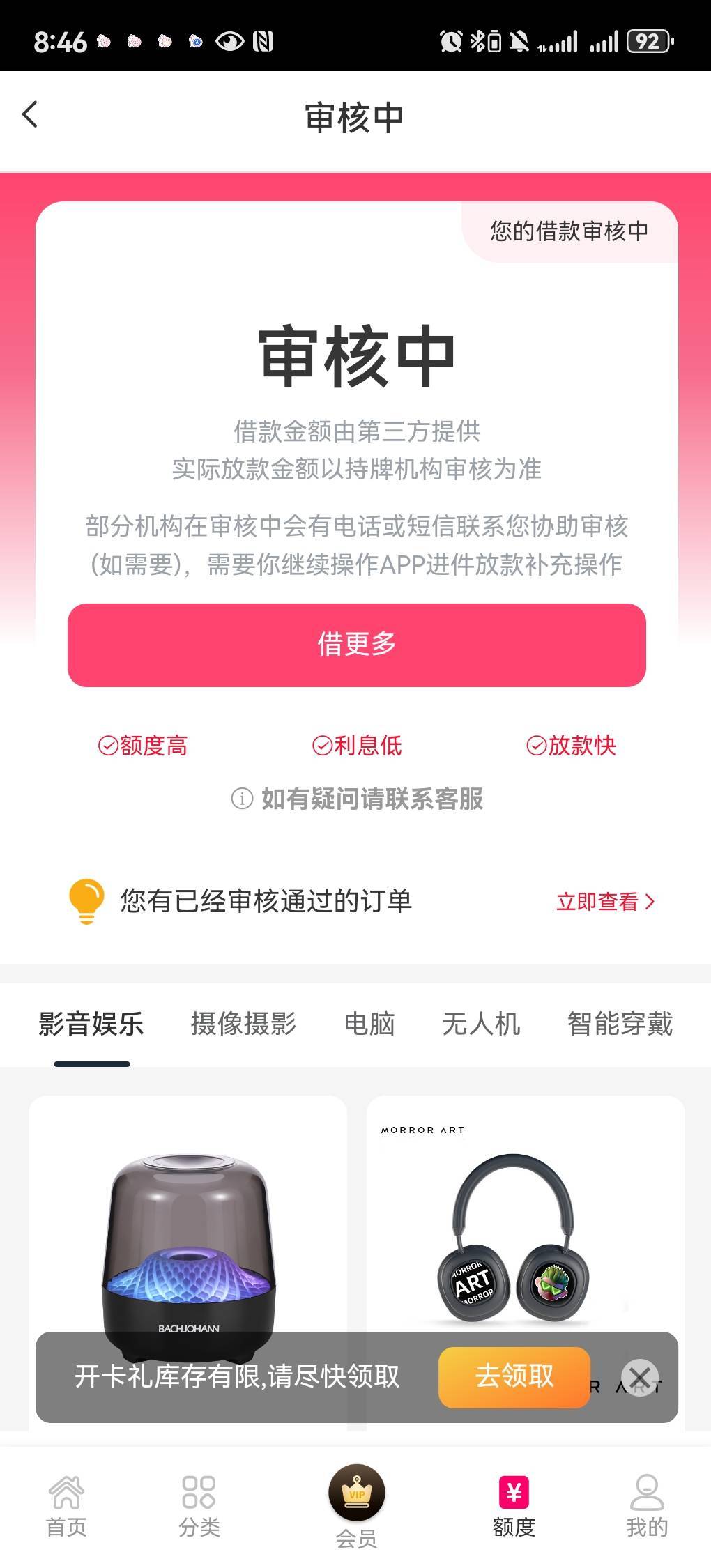Viewport: 711px width, 1568px height.
Task: Dismiss the 开卡礼 banner
Action: [x=639, y=1378]
